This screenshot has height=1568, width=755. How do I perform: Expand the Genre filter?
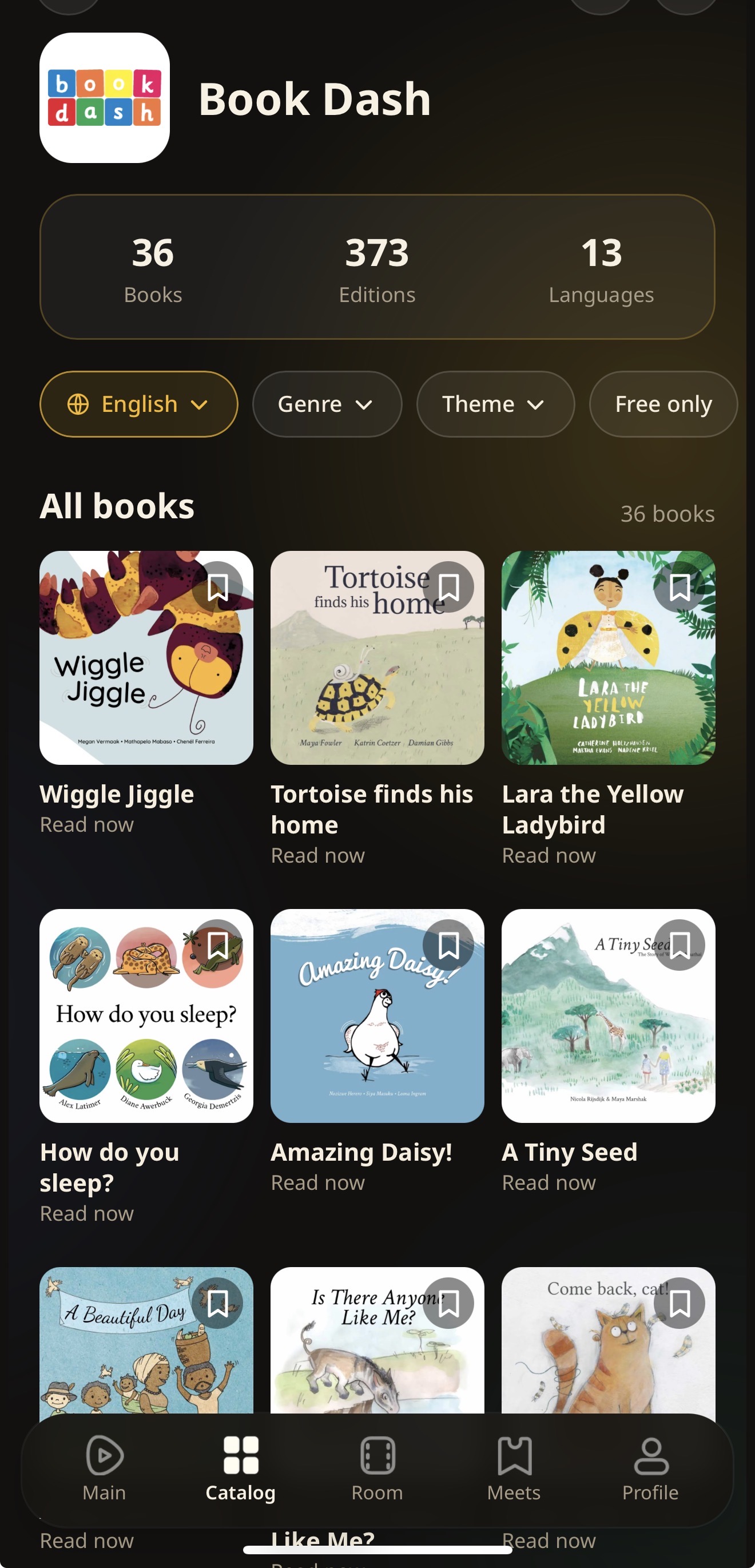(x=327, y=404)
